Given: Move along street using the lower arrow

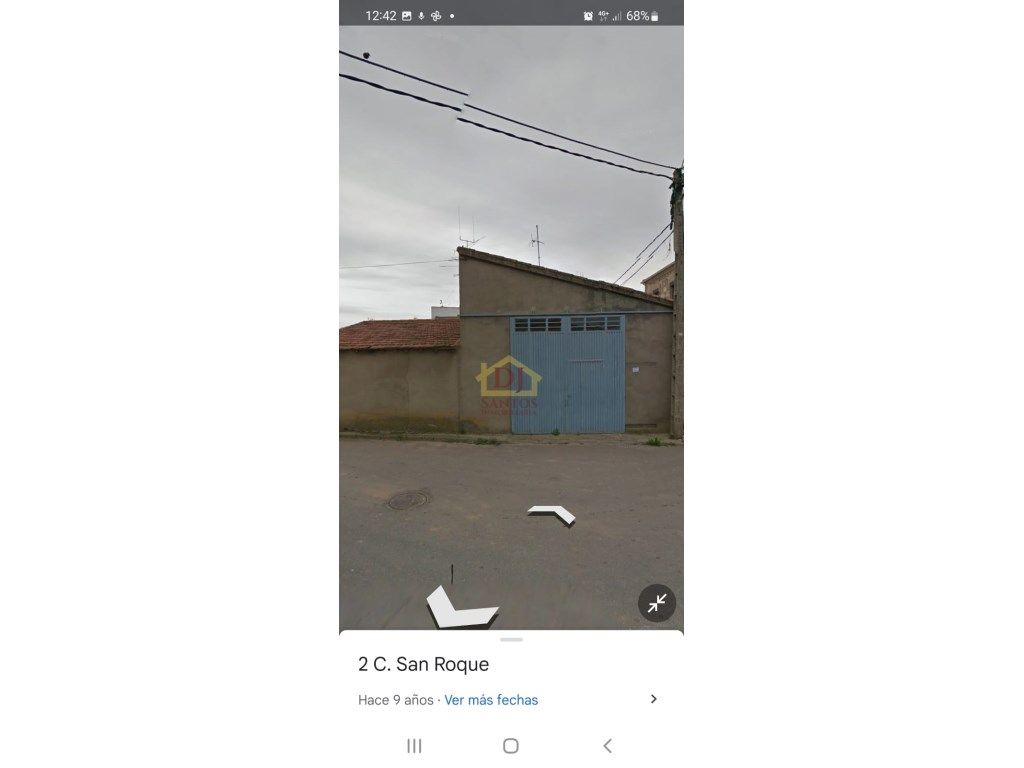Looking at the screenshot, I should coord(458,607).
